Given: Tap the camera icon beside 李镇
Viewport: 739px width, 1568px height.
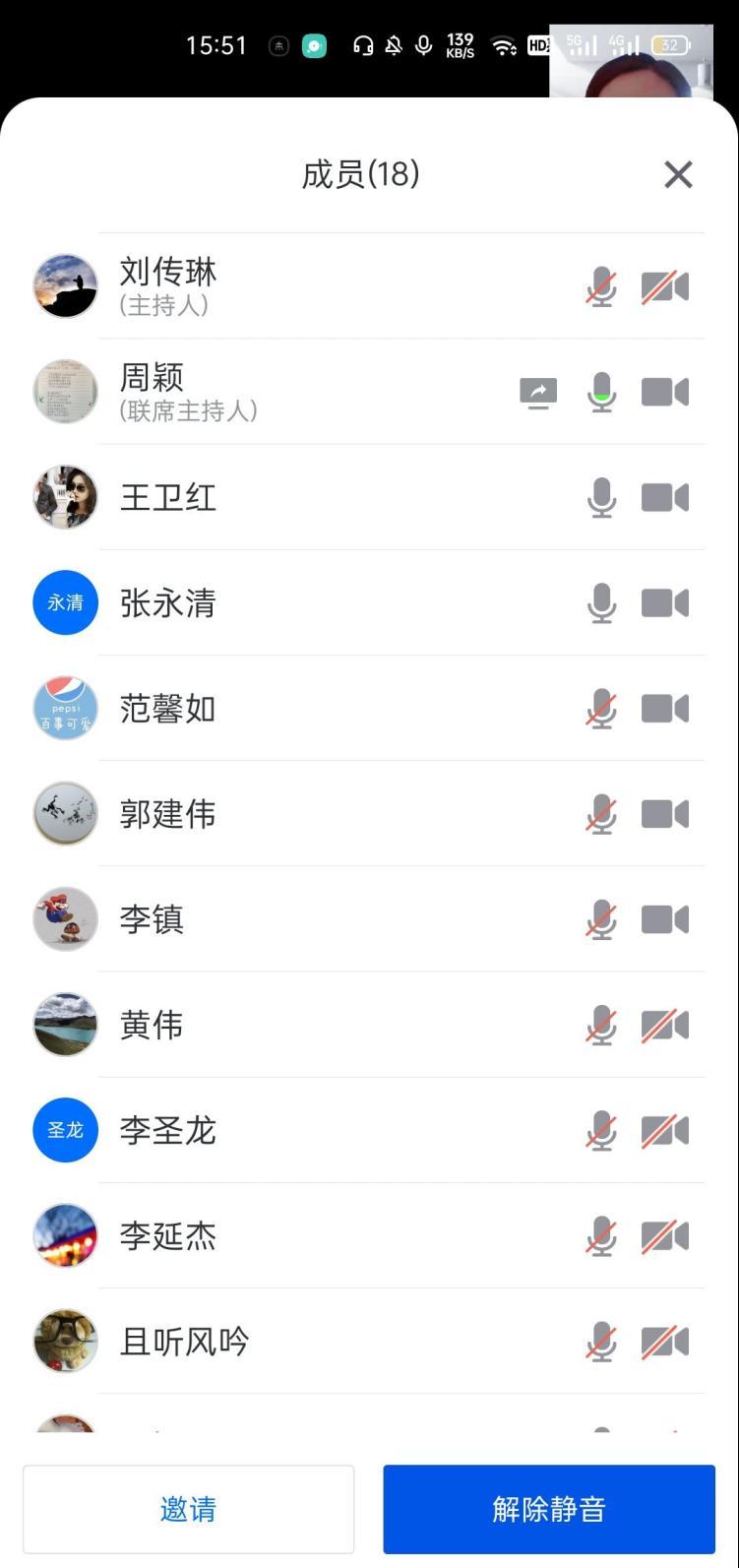Looking at the screenshot, I should point(665,919).
